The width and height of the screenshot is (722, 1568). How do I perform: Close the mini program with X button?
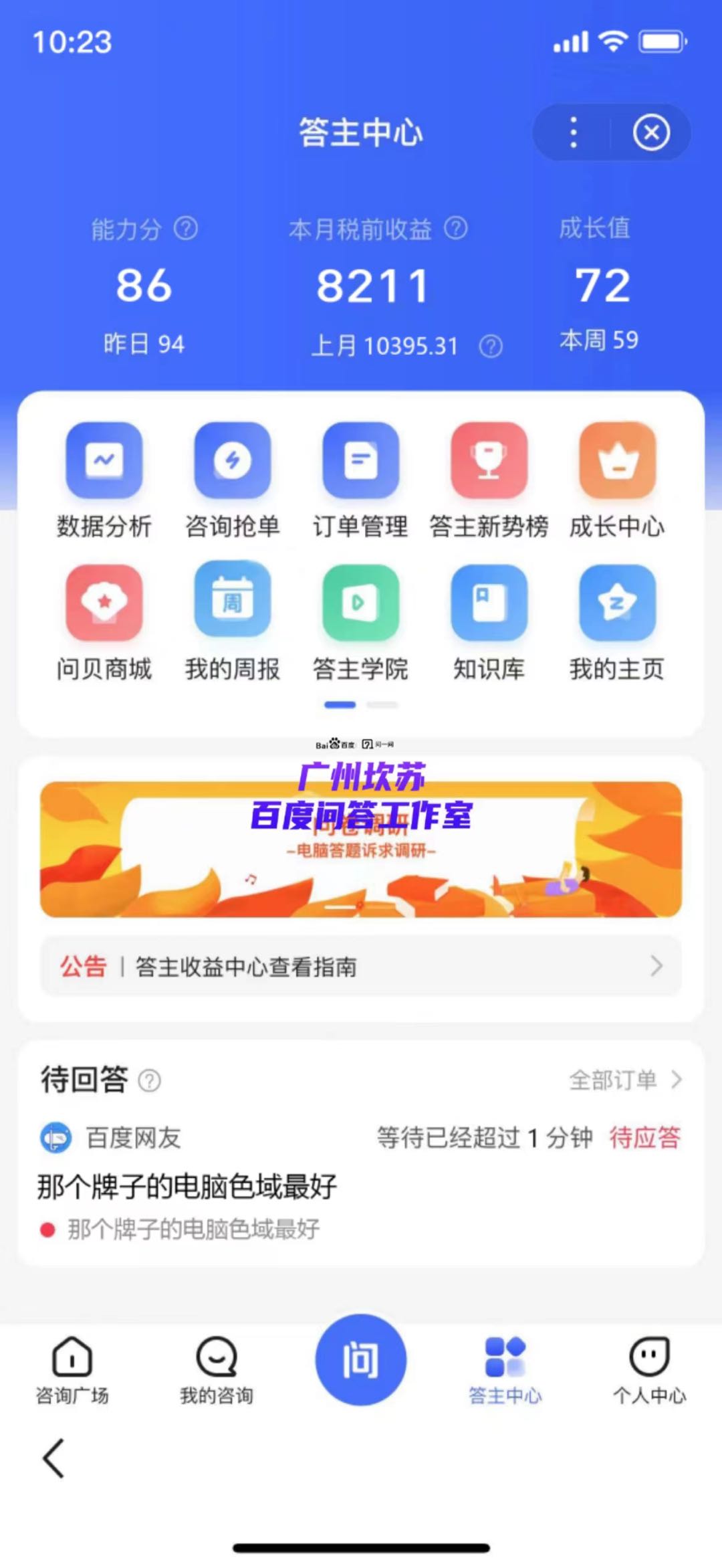click(651, 132)
